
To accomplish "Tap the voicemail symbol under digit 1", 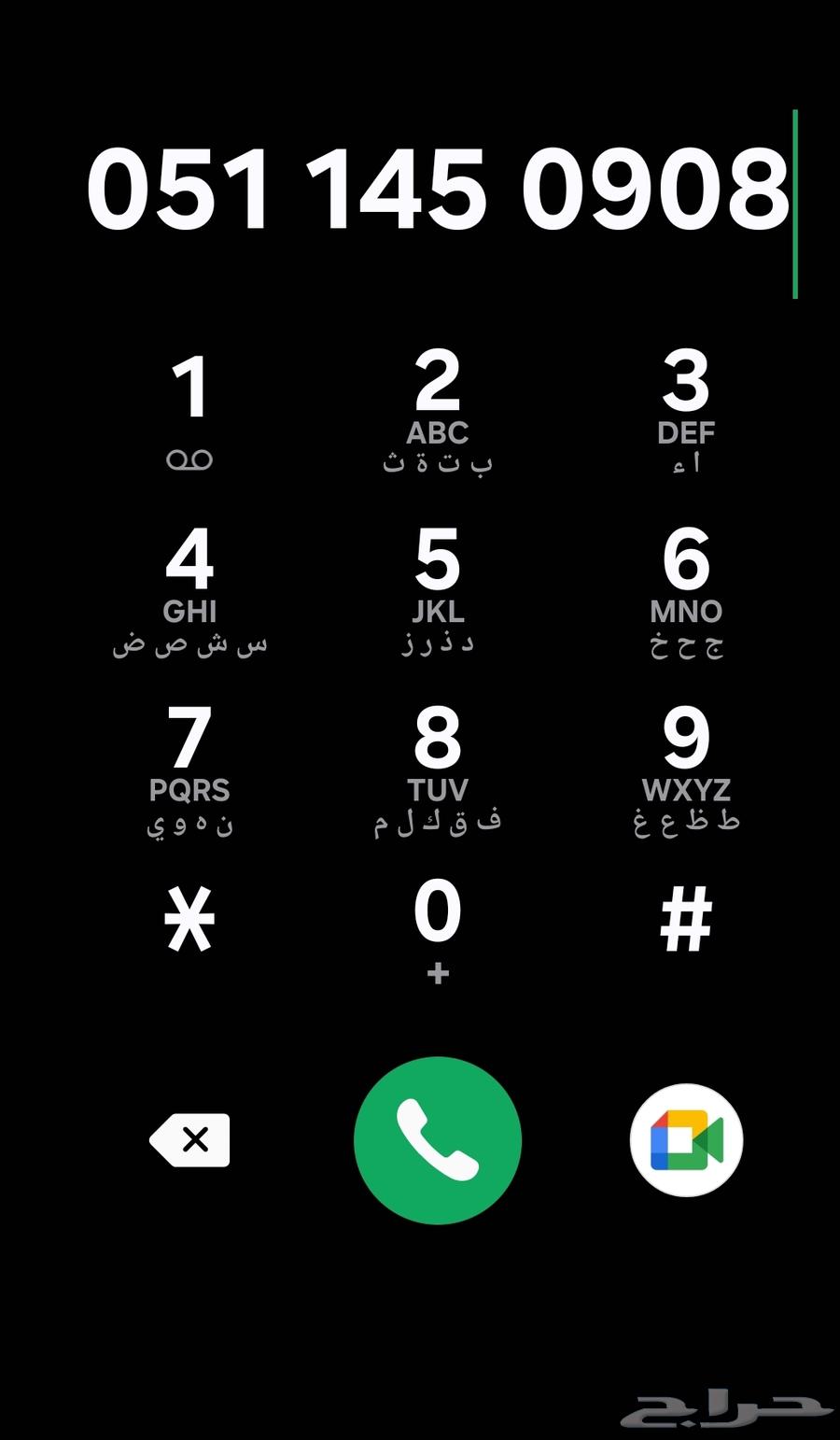I will [x=191, y=458].
